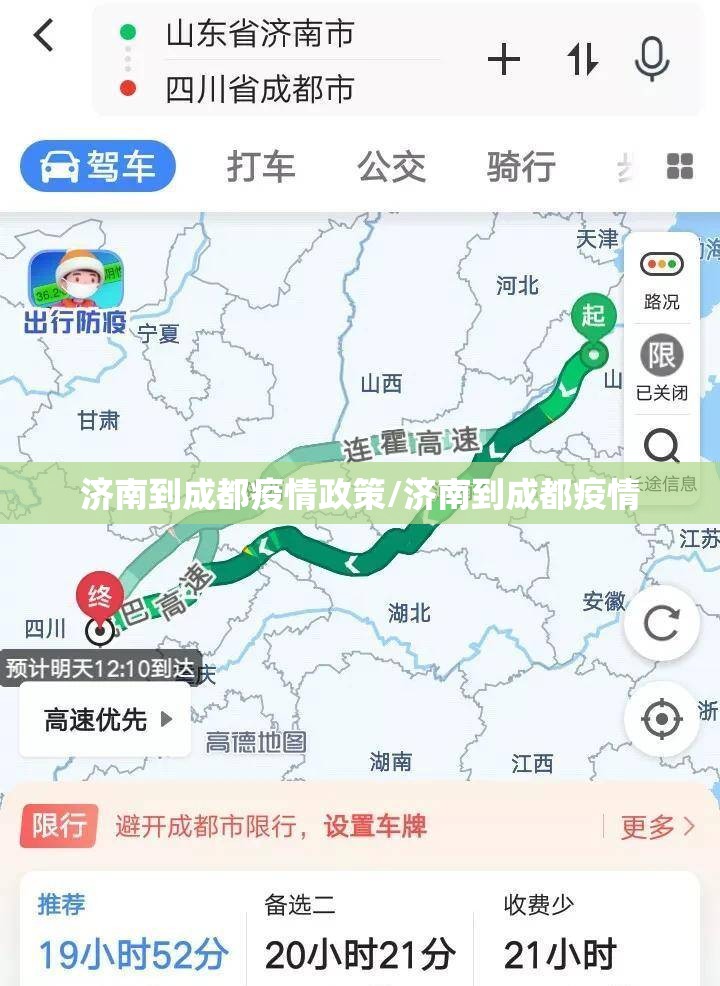Open the 出行防疫 travel info

76,291
